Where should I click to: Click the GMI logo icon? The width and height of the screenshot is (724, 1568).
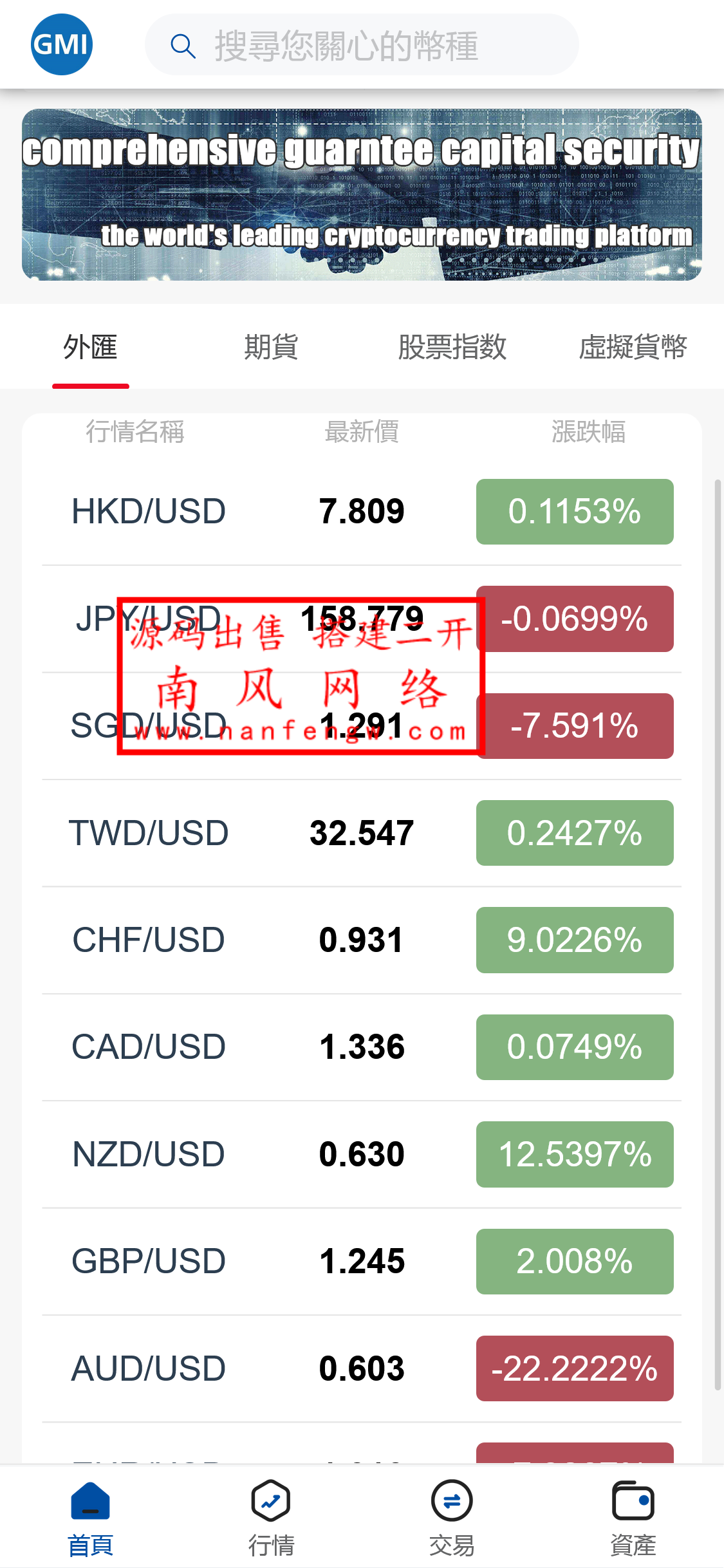62,44
